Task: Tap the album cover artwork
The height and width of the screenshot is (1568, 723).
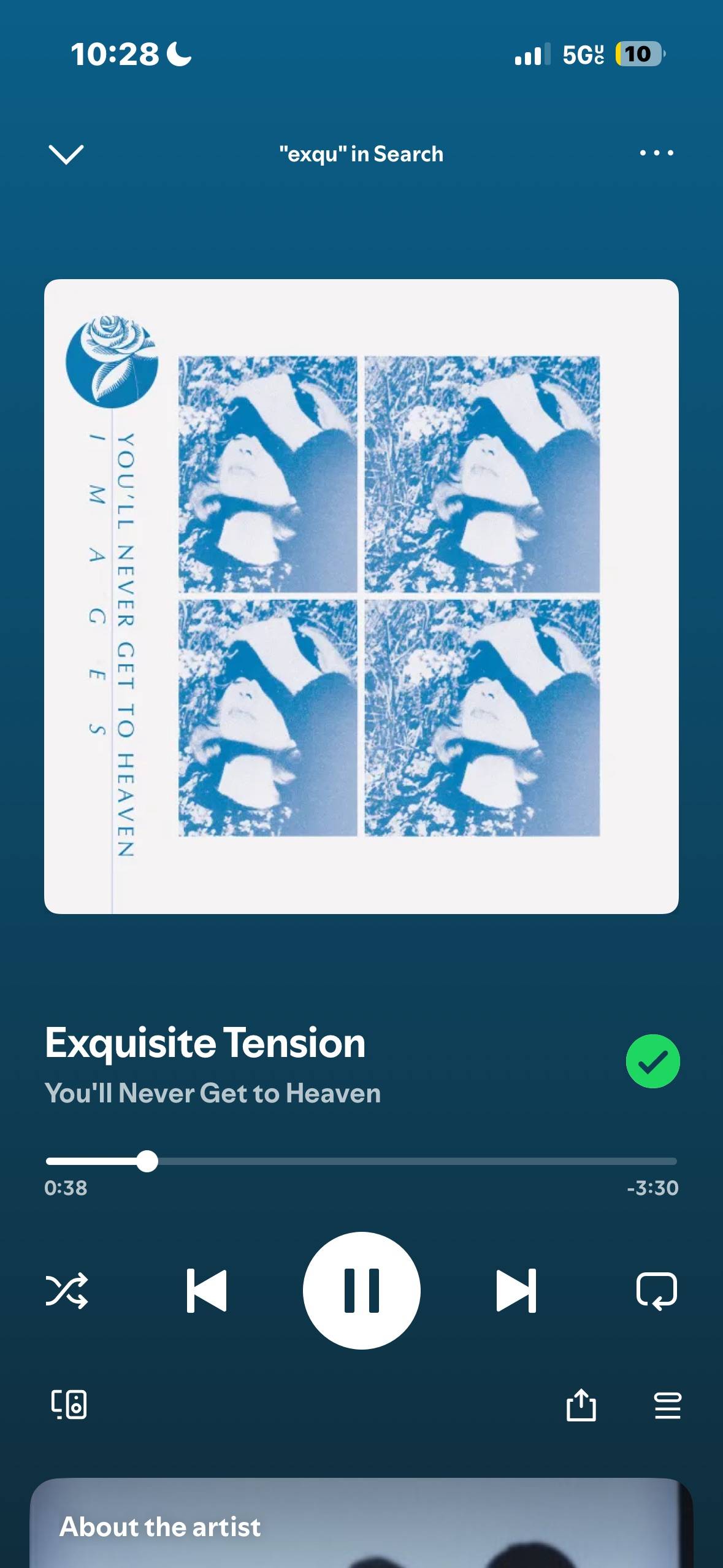Action: [361, 596]
